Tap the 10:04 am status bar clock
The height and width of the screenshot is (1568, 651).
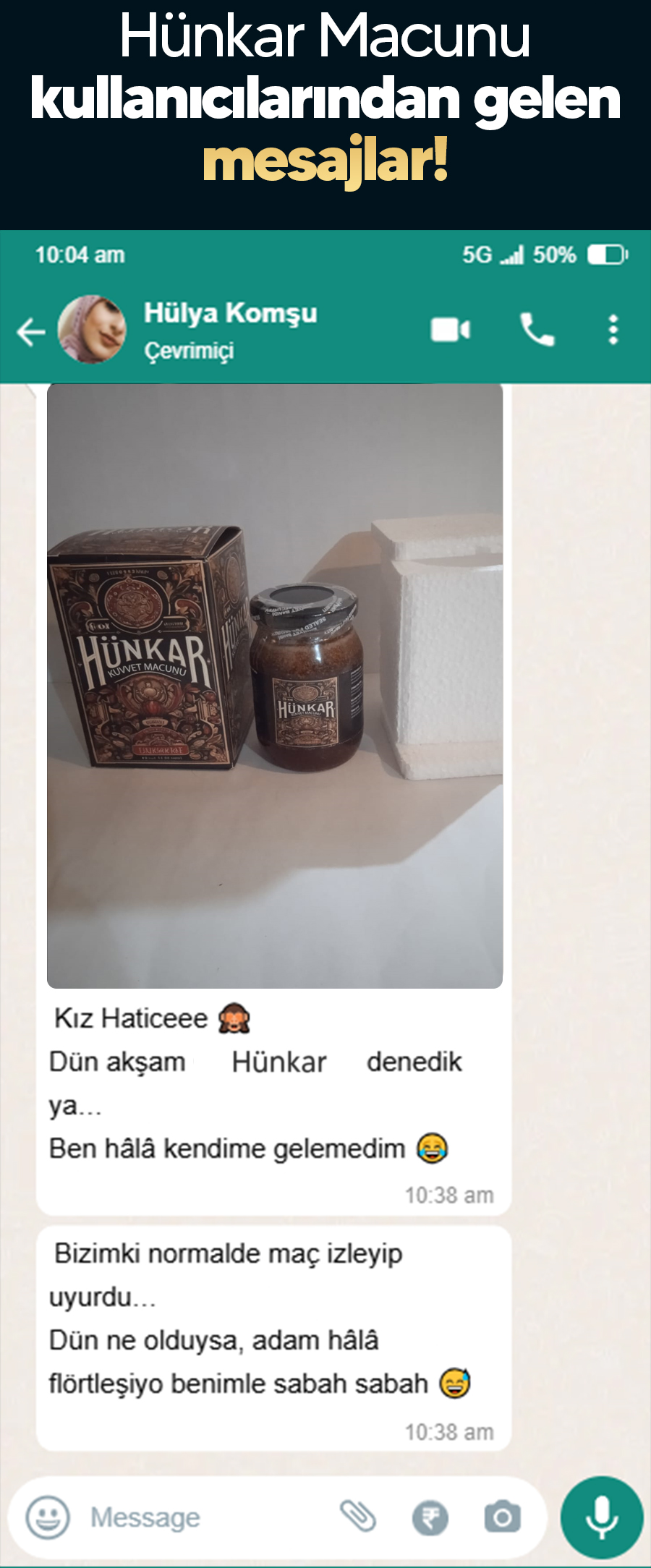pyautogui.click(x=80, y=255)
